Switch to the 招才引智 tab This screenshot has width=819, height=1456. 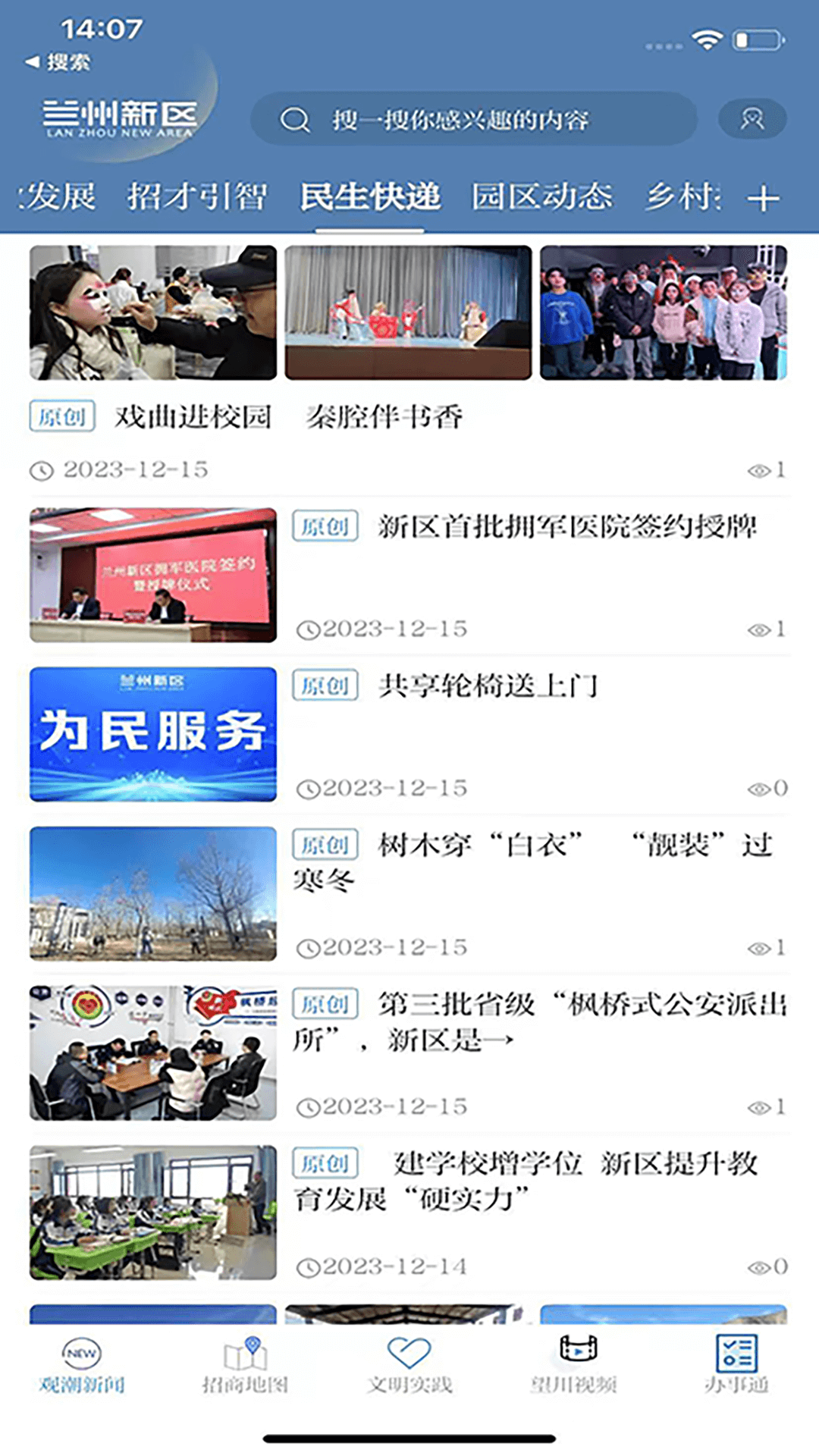197,196
